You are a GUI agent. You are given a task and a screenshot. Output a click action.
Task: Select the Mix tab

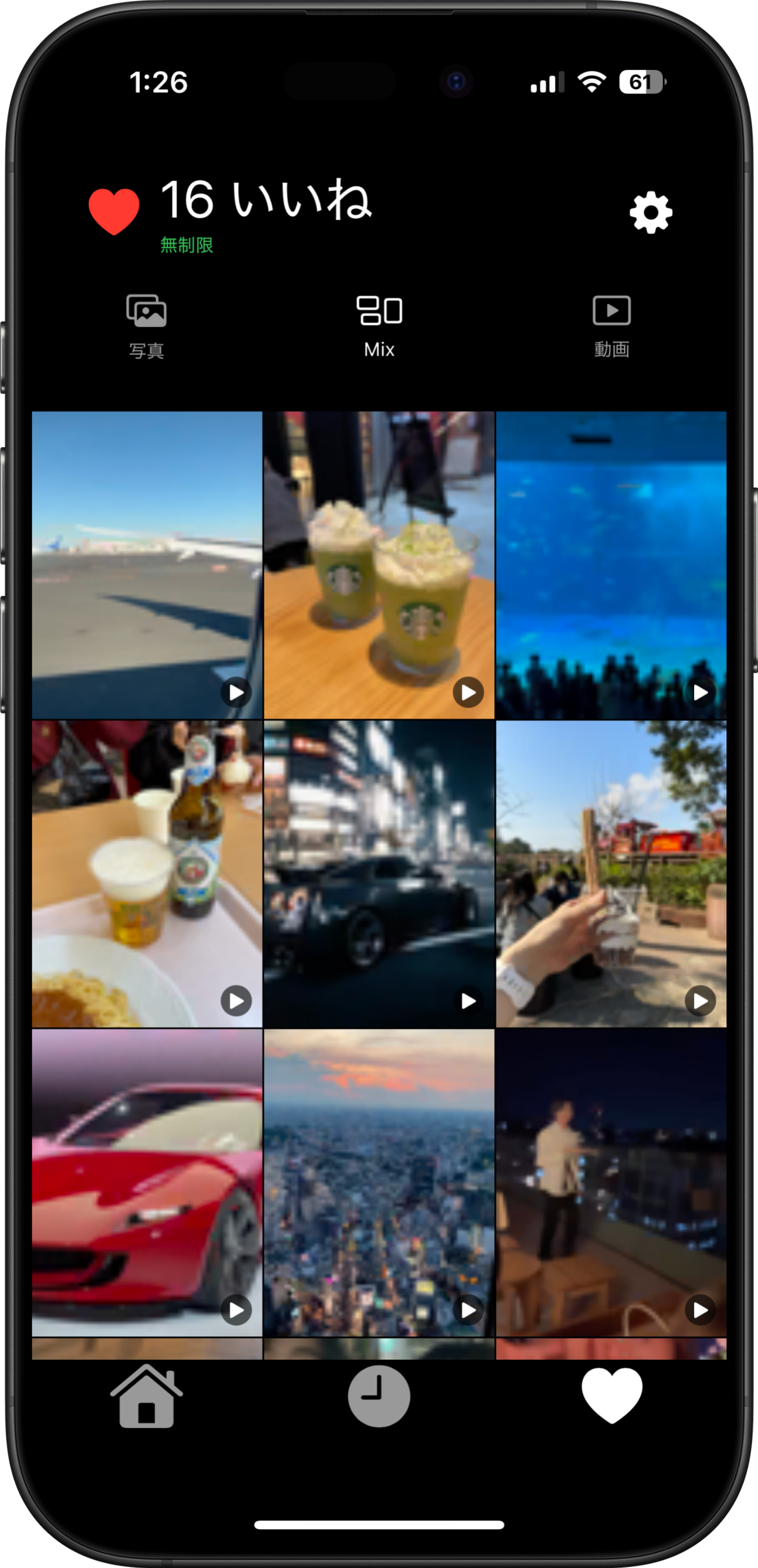pos(378,326)
